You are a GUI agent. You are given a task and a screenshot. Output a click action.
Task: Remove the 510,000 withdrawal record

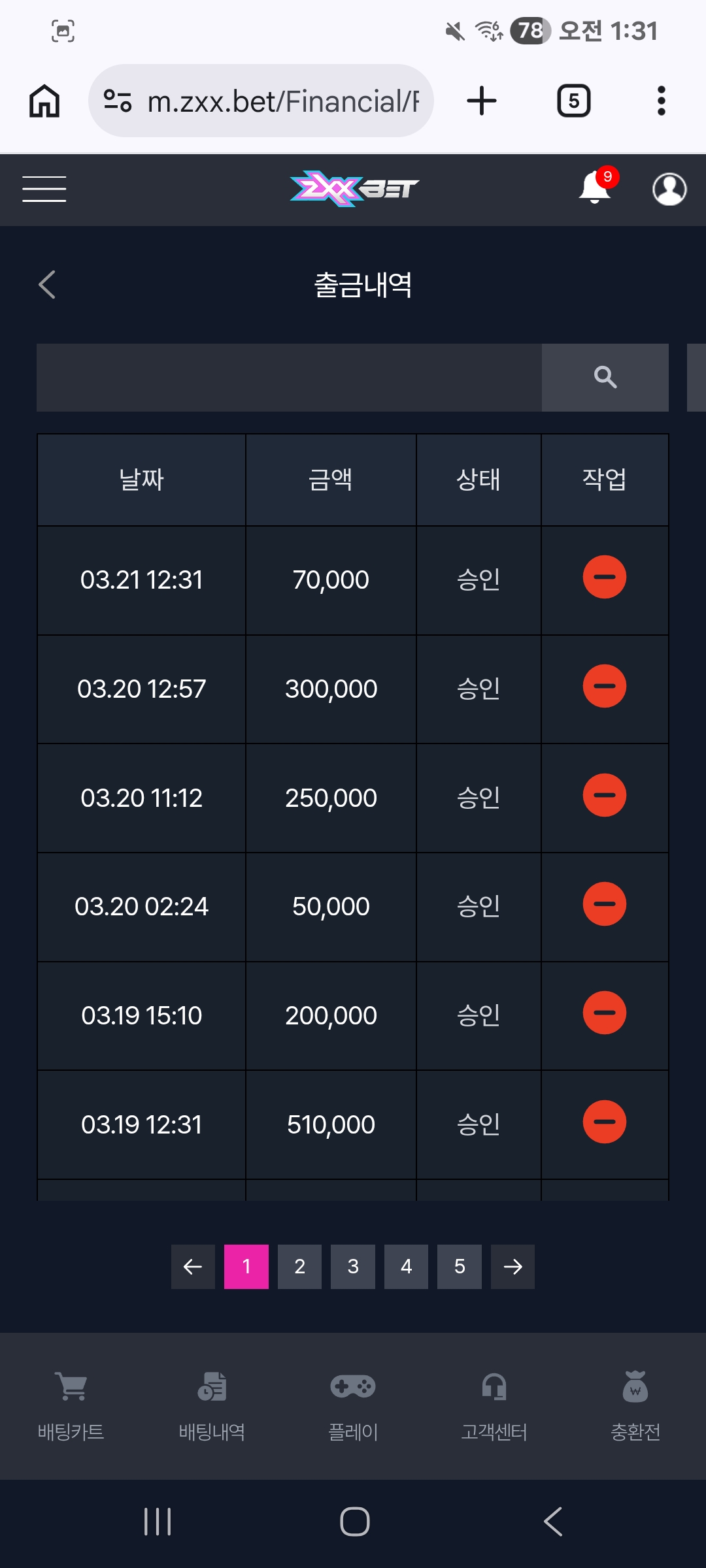(x=604, y=1122)
